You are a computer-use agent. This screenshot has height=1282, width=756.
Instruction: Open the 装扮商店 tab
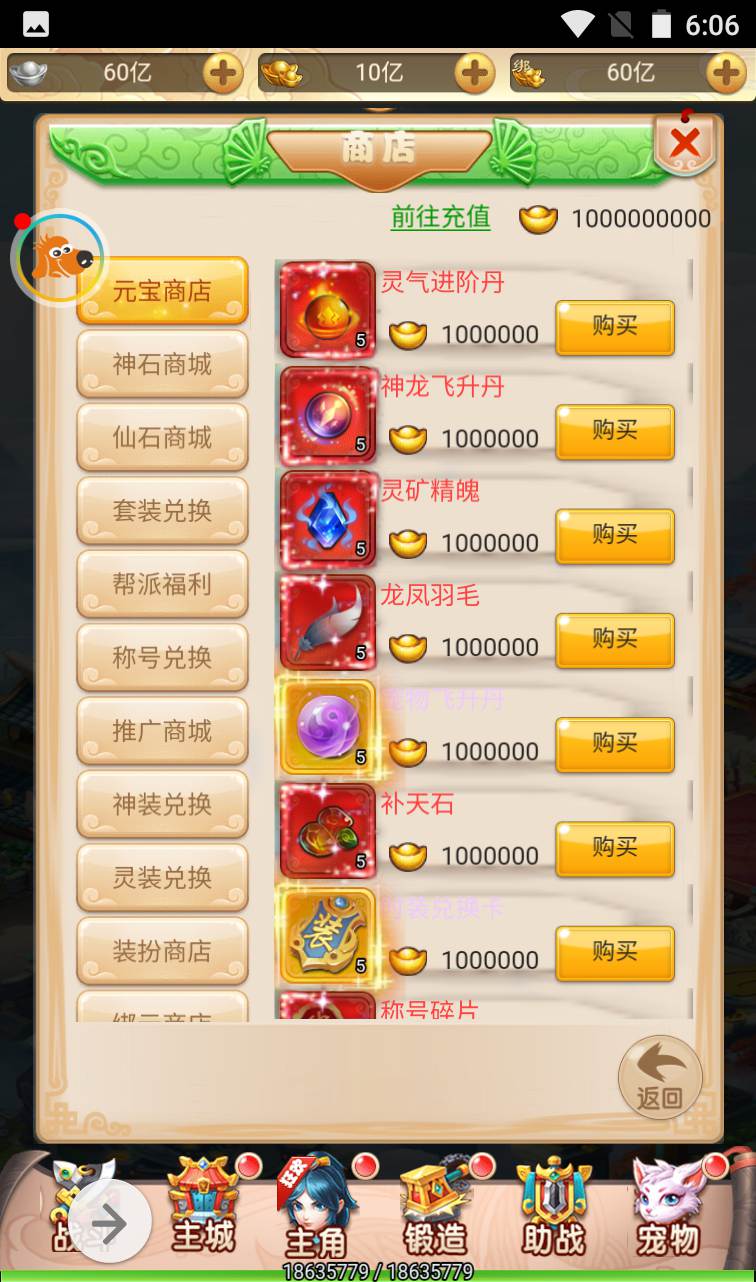162,951
